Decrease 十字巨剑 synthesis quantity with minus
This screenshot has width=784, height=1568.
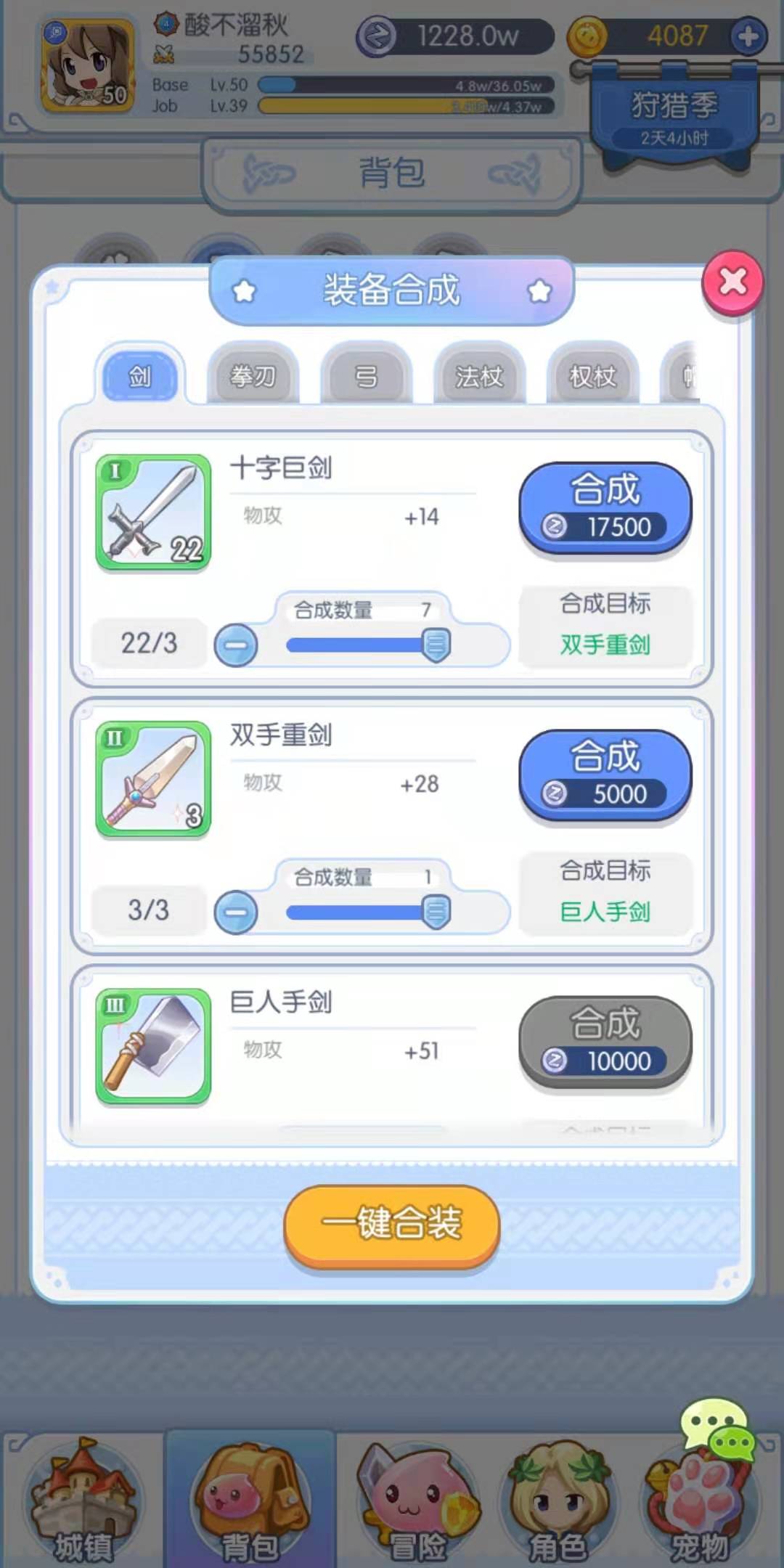(x=236, y=645)
